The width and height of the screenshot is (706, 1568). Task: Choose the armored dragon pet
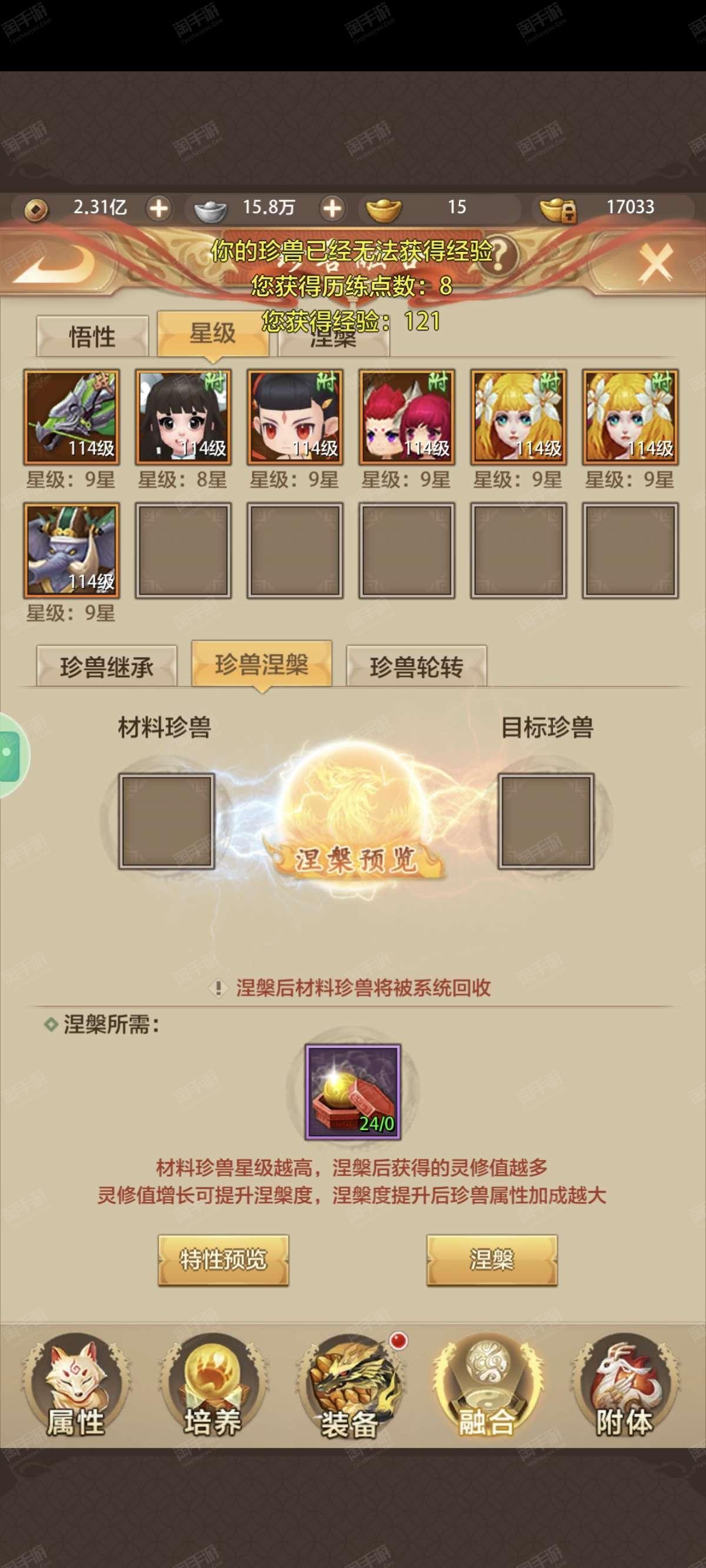[71, 417]
